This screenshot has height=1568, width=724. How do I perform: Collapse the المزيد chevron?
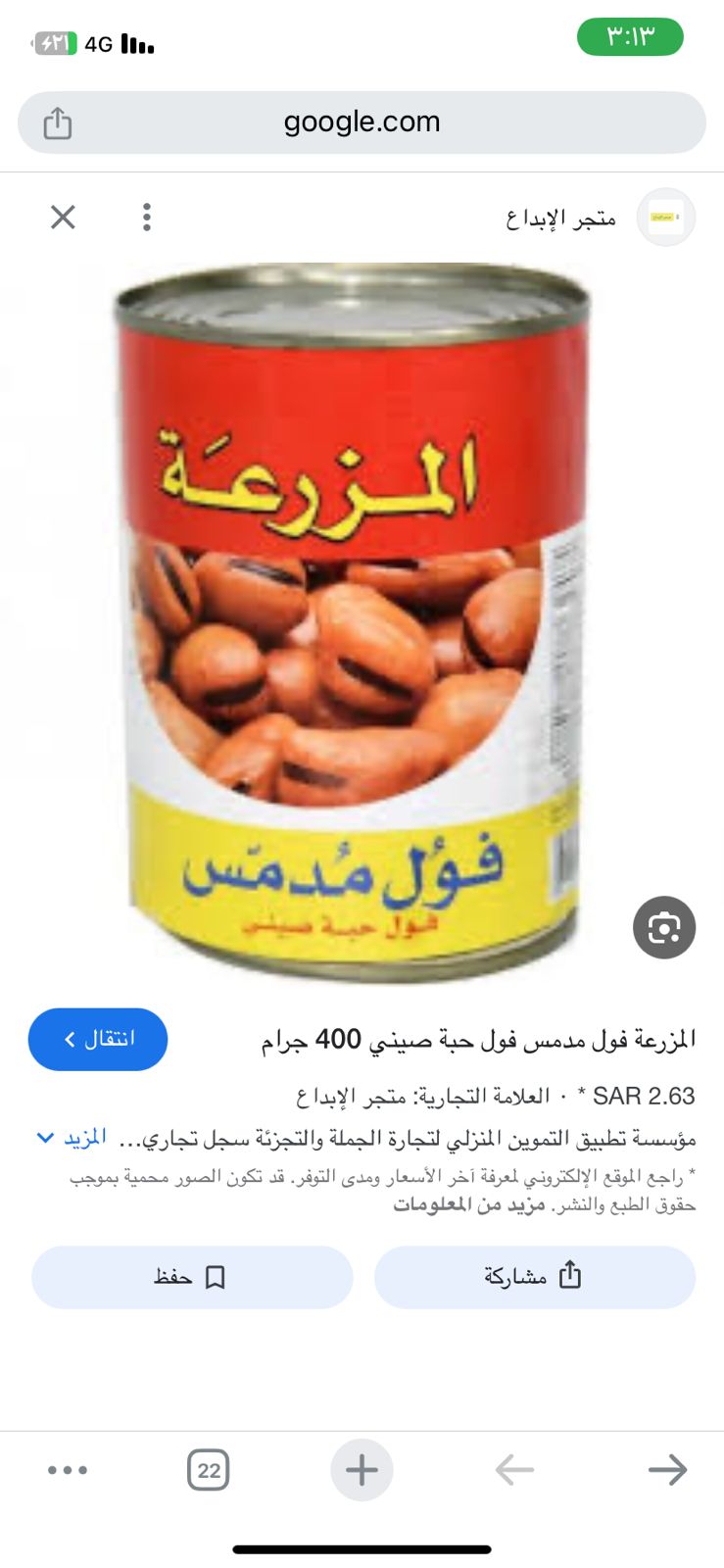(44, 1137)
